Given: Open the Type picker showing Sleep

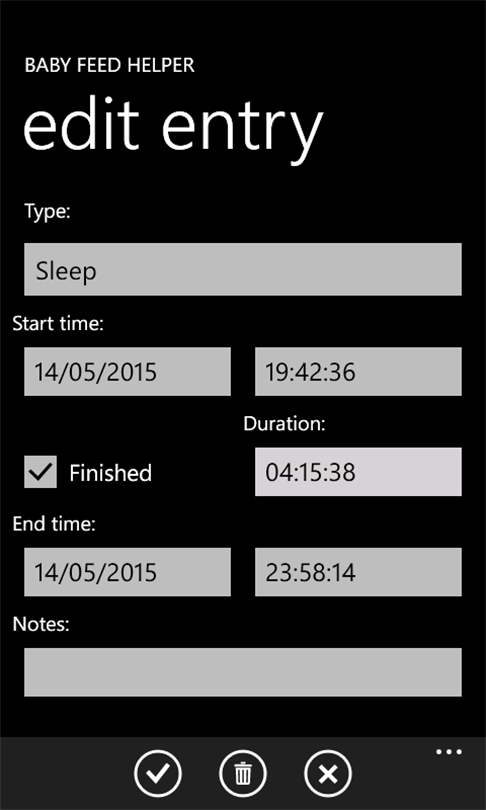Looking at the screenshot, I should [x=243, y=269].
